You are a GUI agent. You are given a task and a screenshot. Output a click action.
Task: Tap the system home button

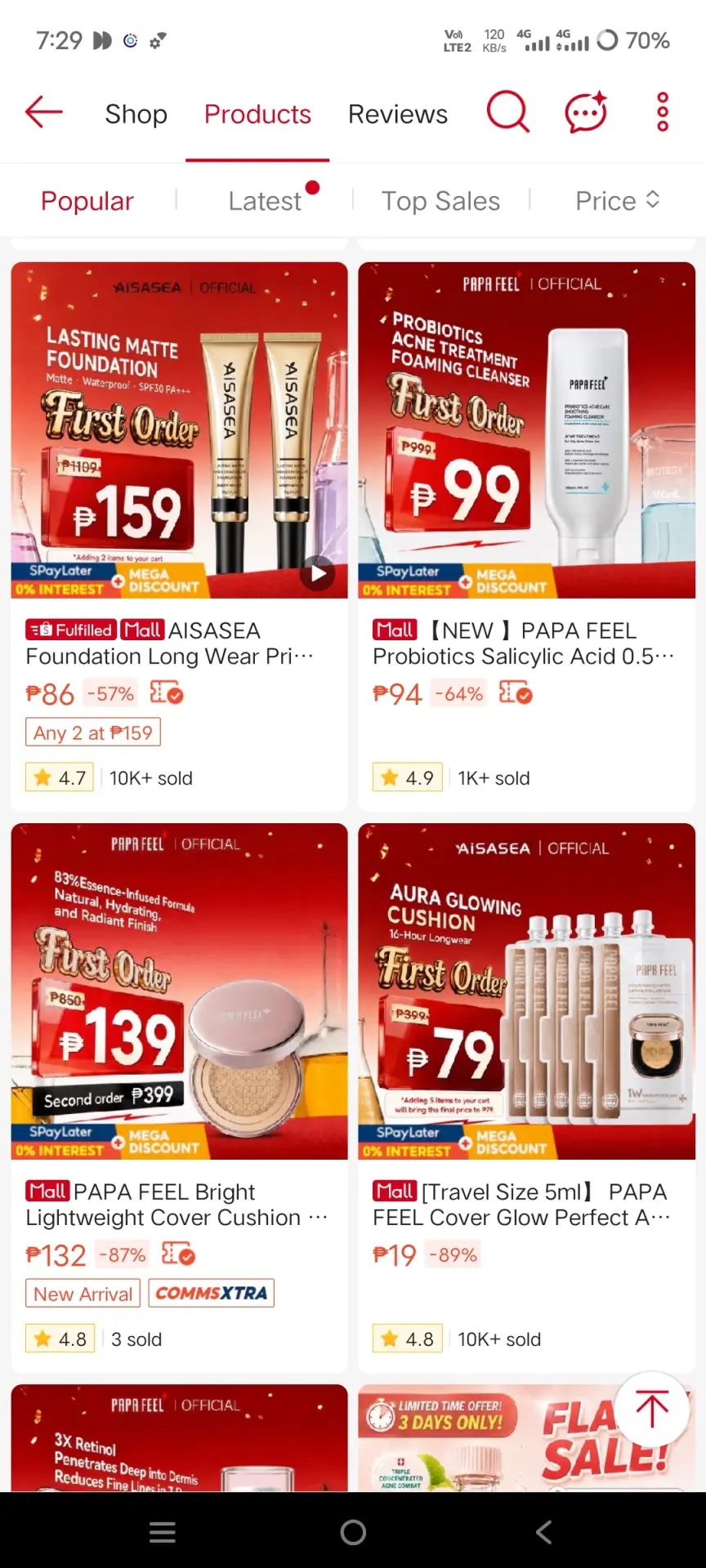(353, 1532)
